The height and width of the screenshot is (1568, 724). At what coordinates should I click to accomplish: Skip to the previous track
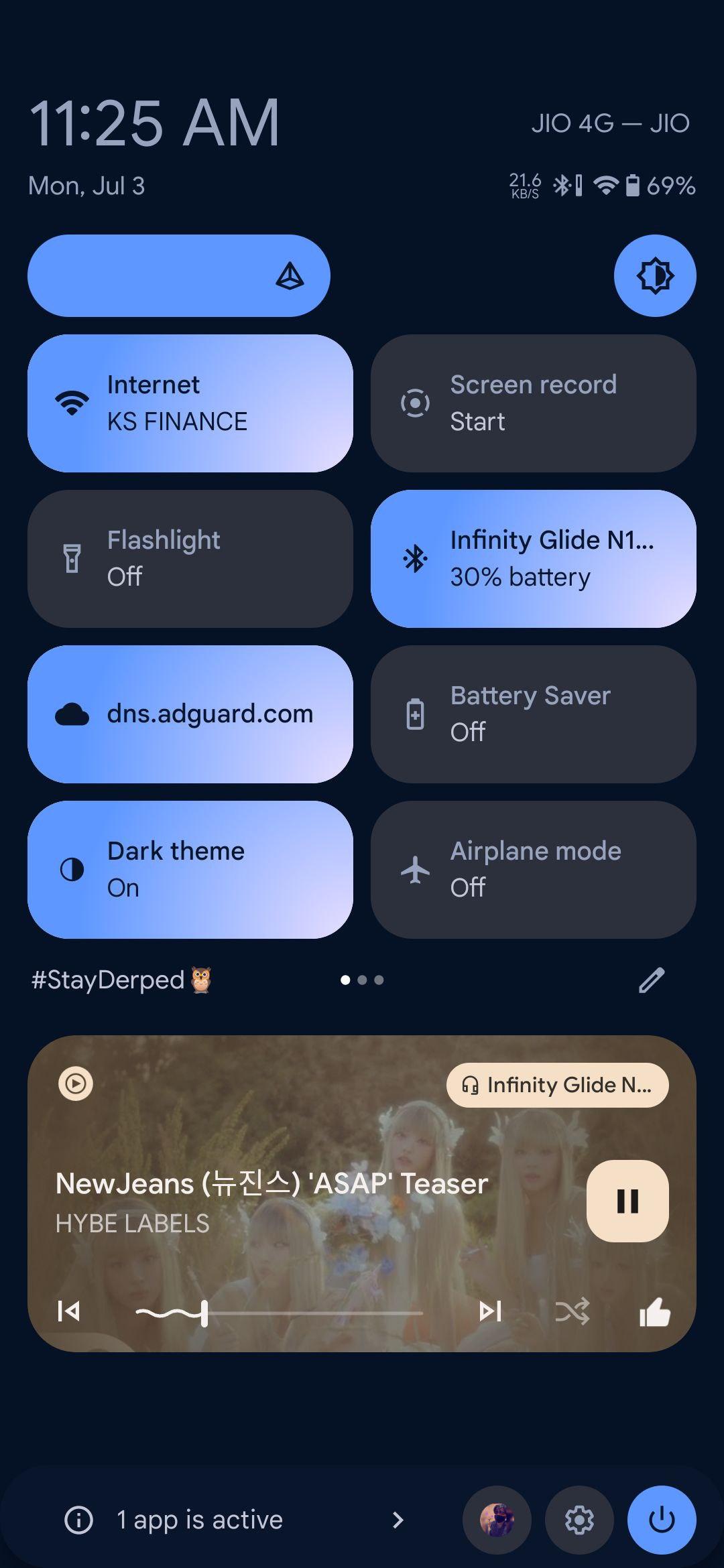pyautogui.click(x=69, y=1311)
